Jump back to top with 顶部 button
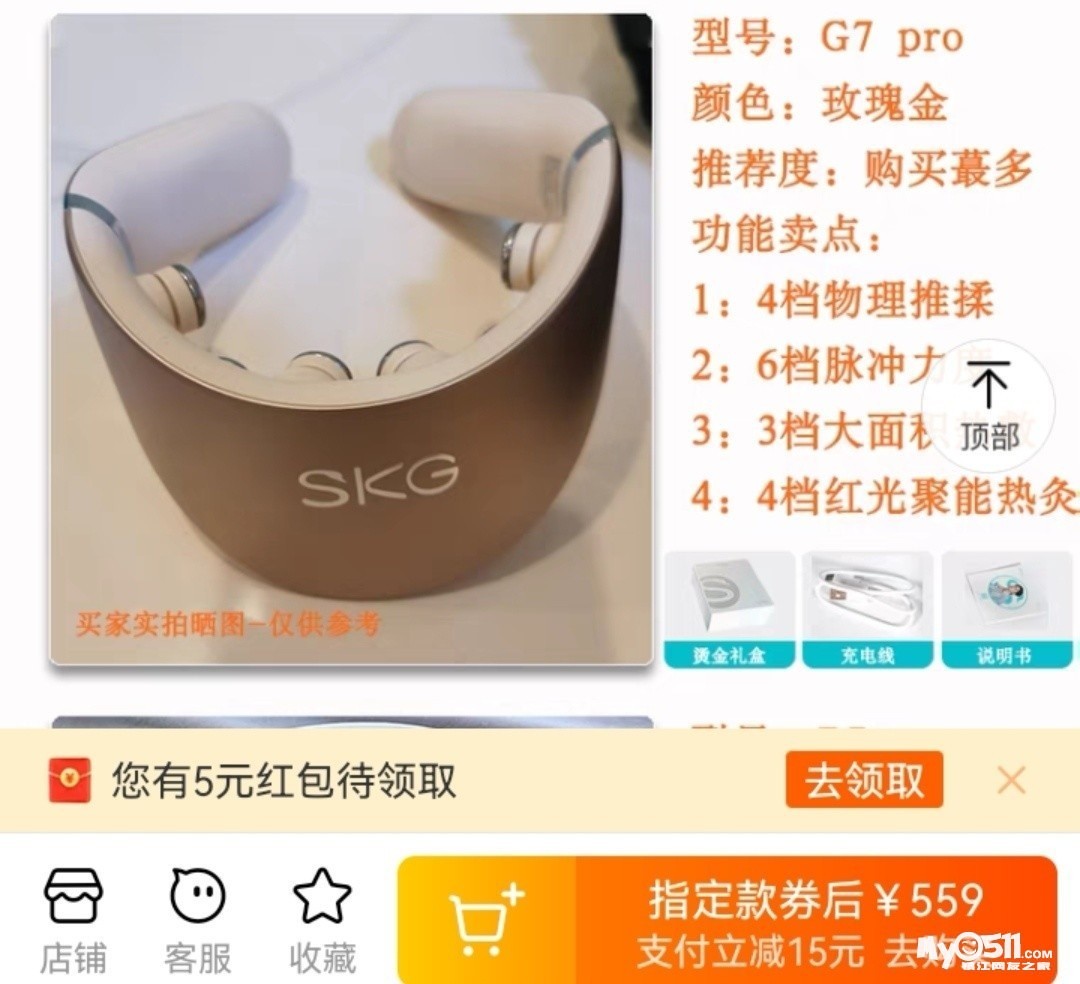The width and height of the screenshot is (1080, 984). click(x=989, y=407)
